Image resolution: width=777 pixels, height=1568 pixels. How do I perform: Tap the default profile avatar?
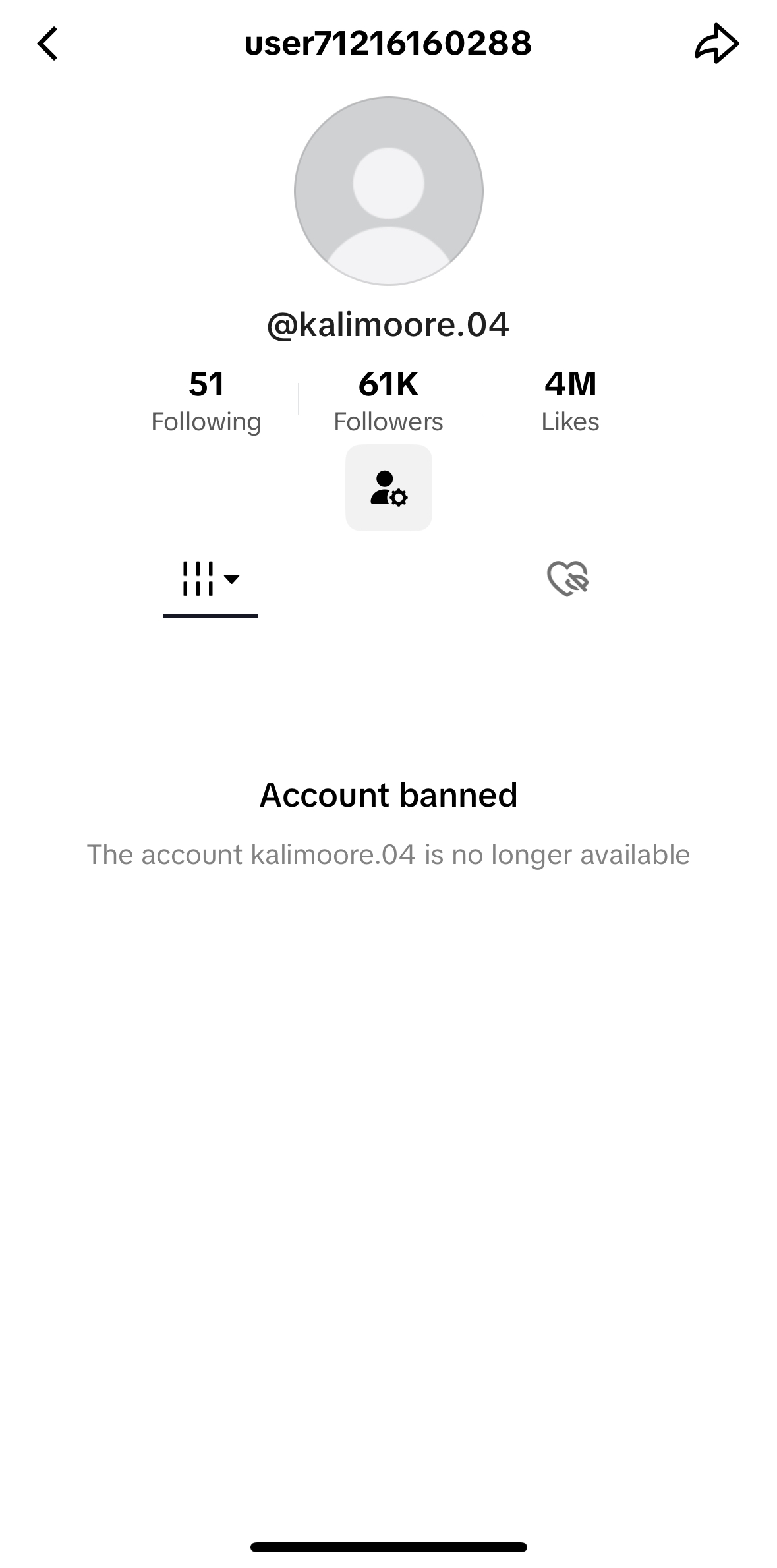click(x=389, y=191)
